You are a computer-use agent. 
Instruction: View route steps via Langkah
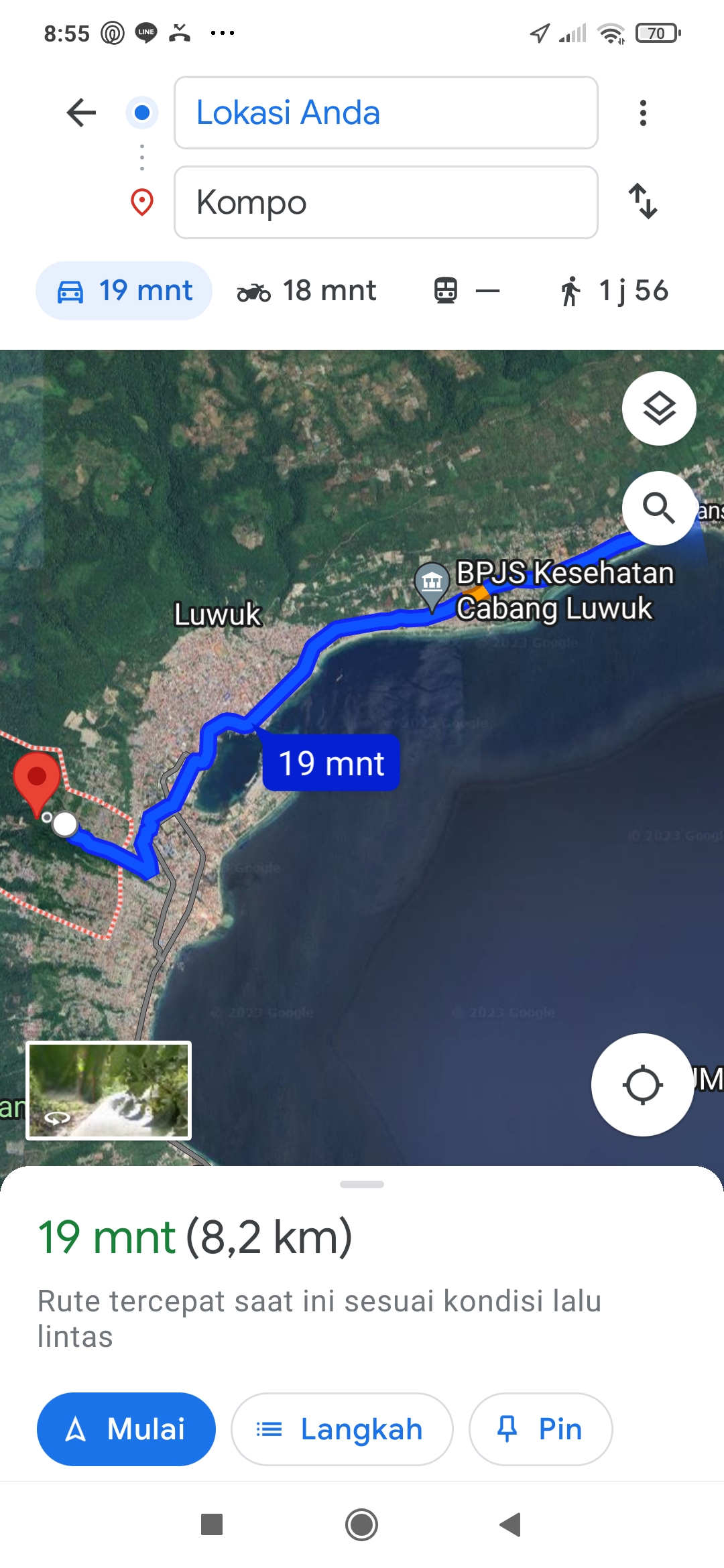342,1429
